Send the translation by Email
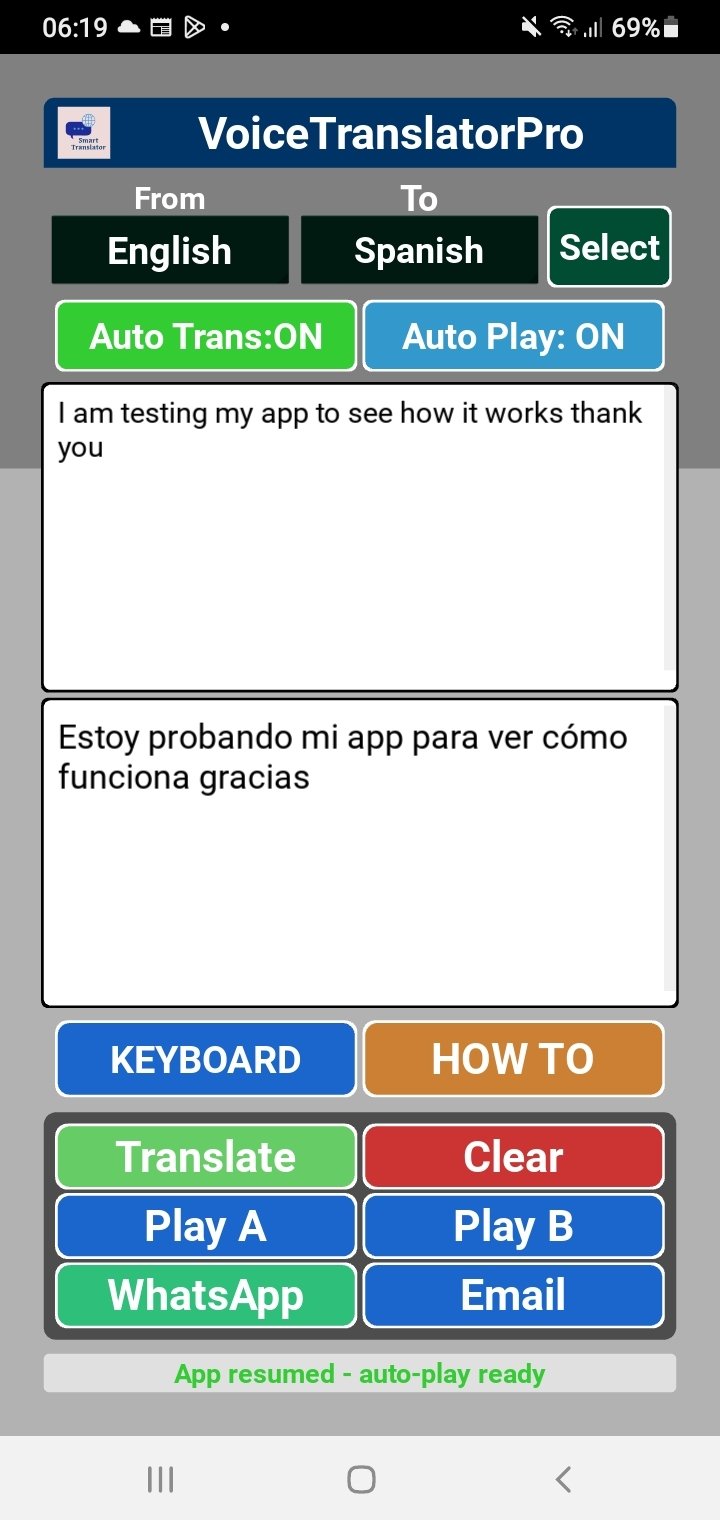This screenshot has height=1520, width=720. [x=513, y=1295]
